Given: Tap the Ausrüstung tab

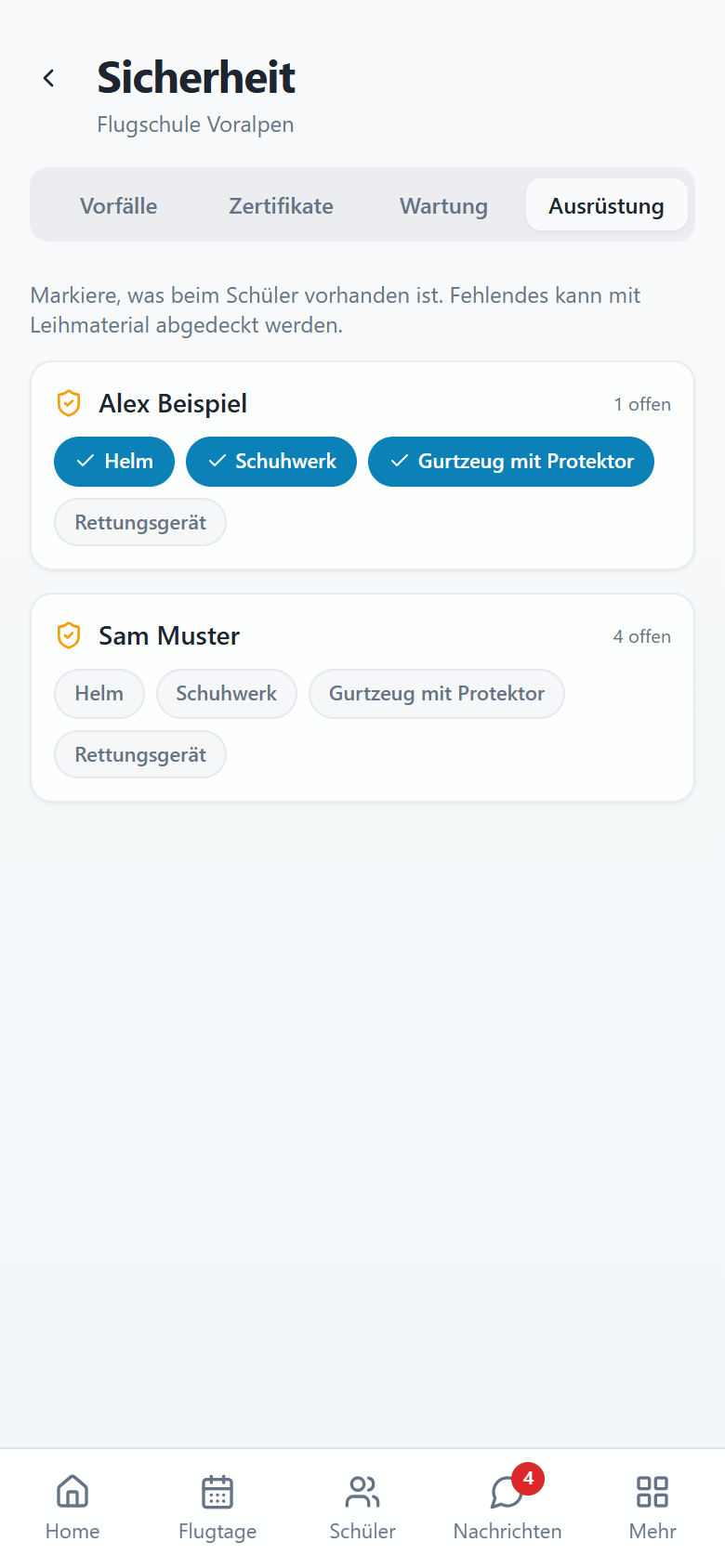Looking at the screenshot, I should pos(606,205).
